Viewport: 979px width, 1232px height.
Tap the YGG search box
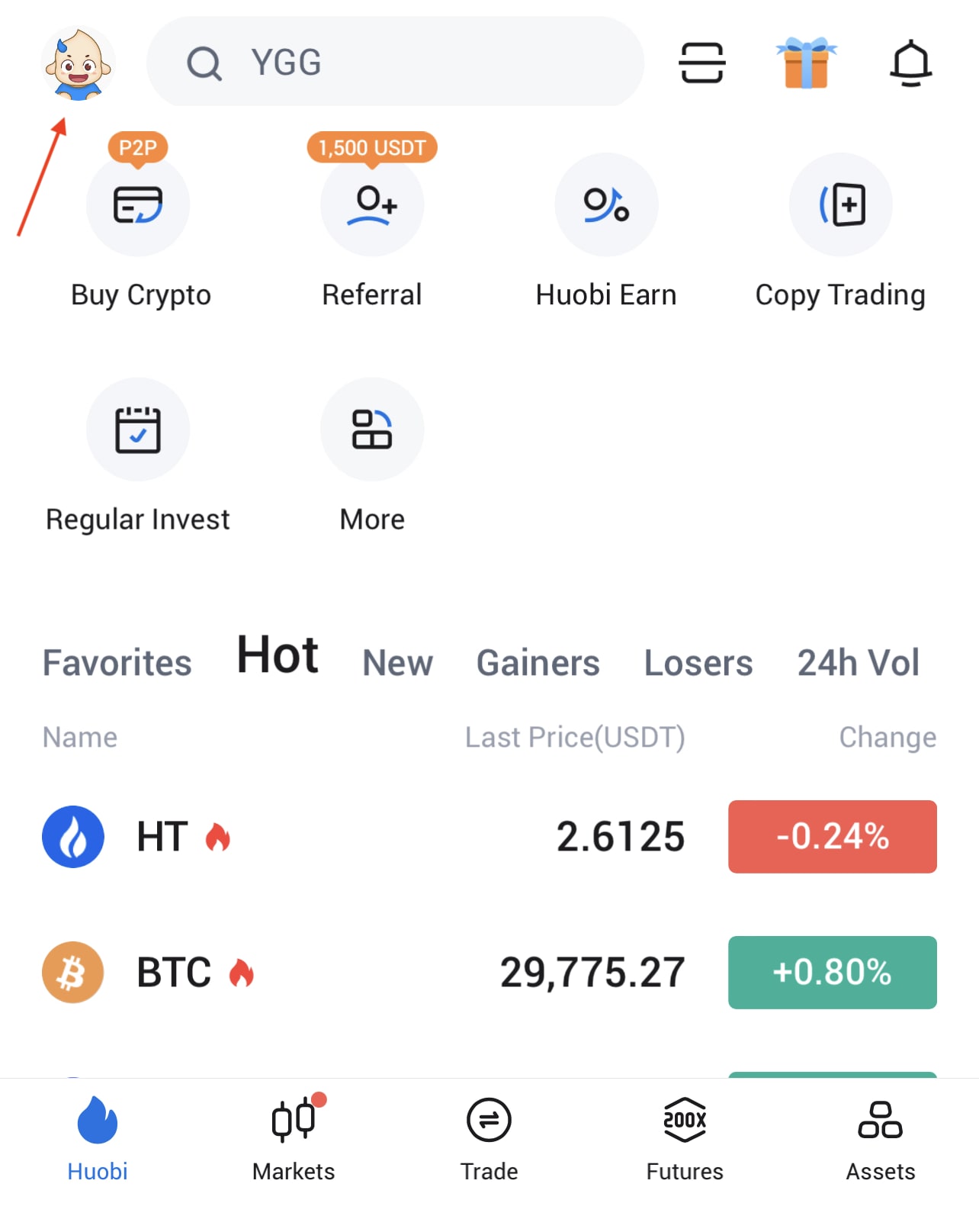395,62
